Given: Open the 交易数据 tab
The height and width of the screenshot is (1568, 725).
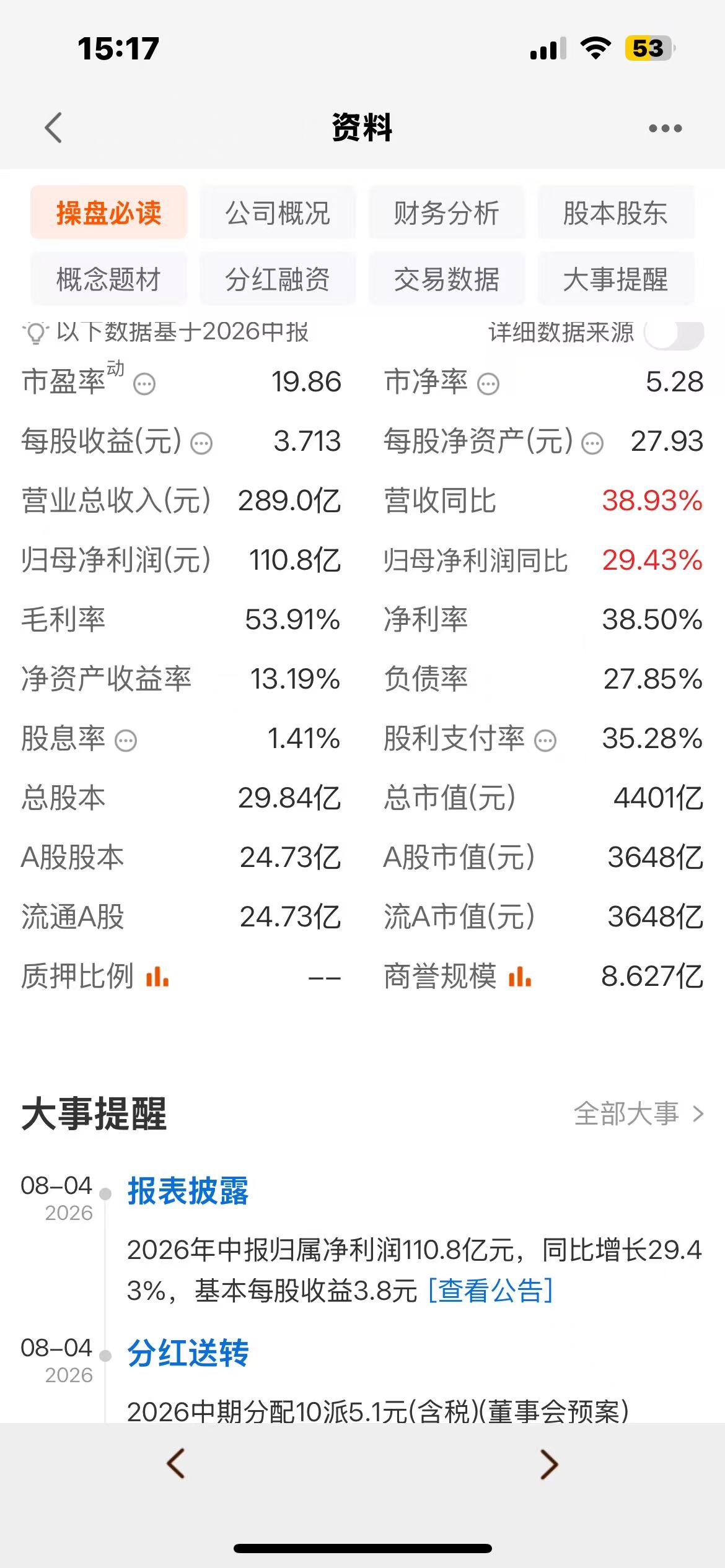Looking at the screenshot, I should tap(447, 279).
